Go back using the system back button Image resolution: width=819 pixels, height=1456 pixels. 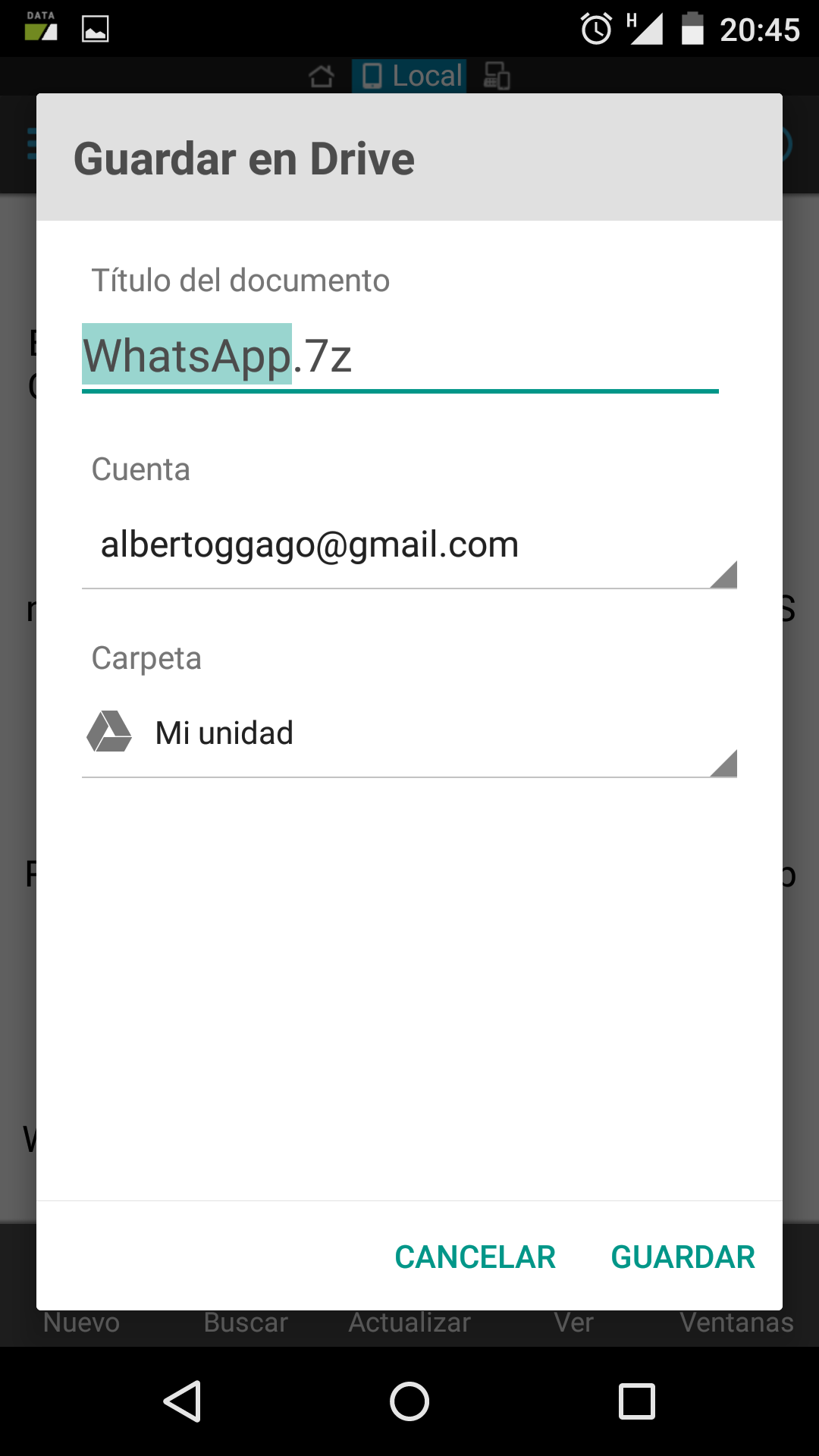click(183, 1401)
